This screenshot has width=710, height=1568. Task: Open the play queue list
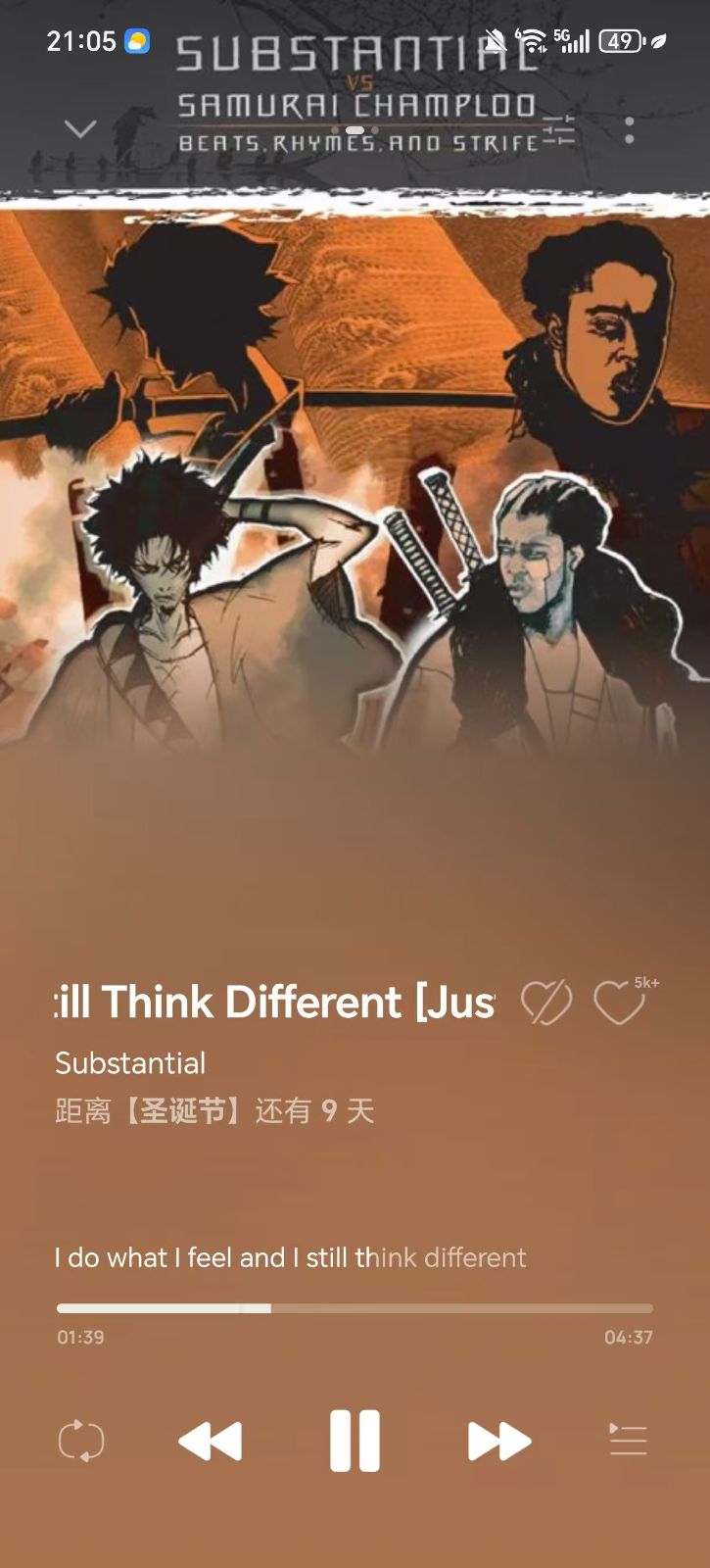click(628, 1441)
